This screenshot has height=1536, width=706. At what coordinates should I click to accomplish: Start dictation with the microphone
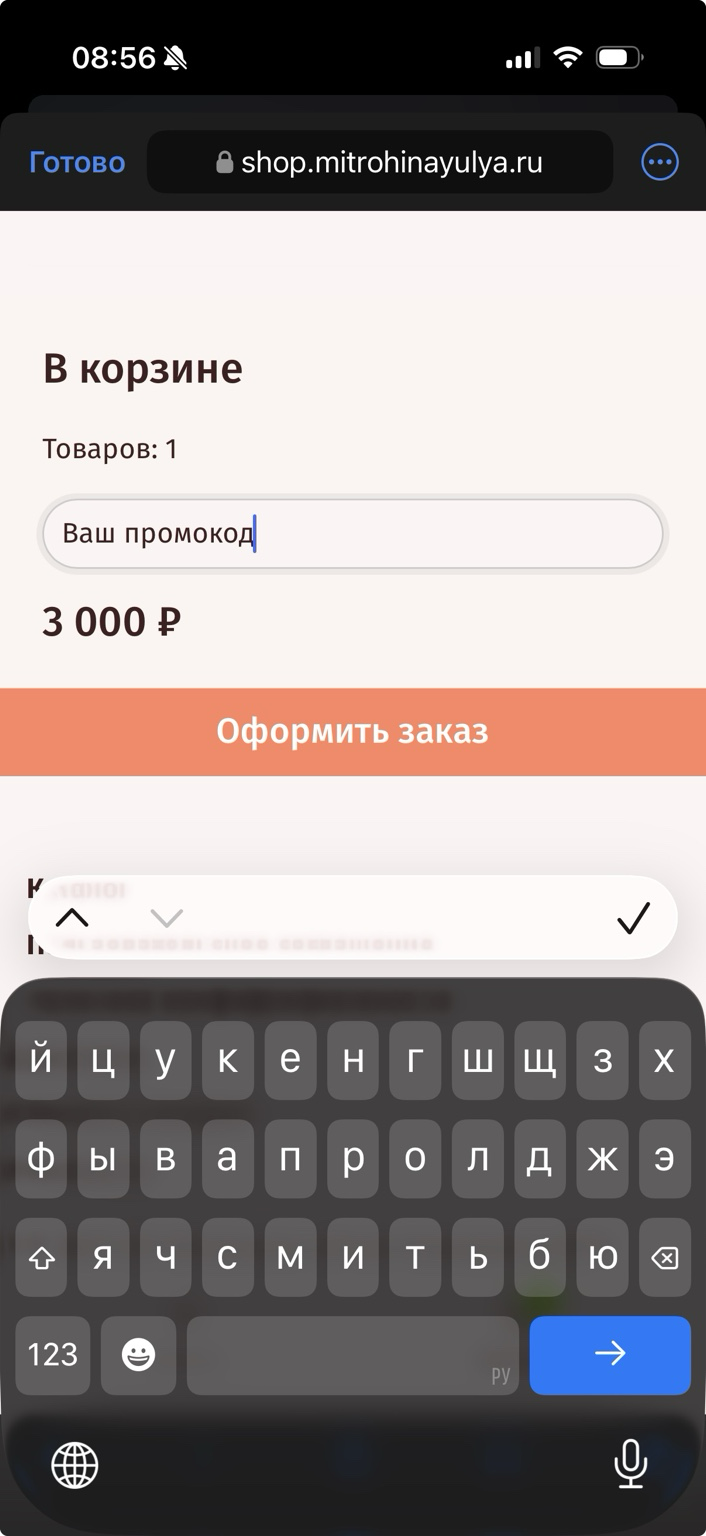point(631,1465)
